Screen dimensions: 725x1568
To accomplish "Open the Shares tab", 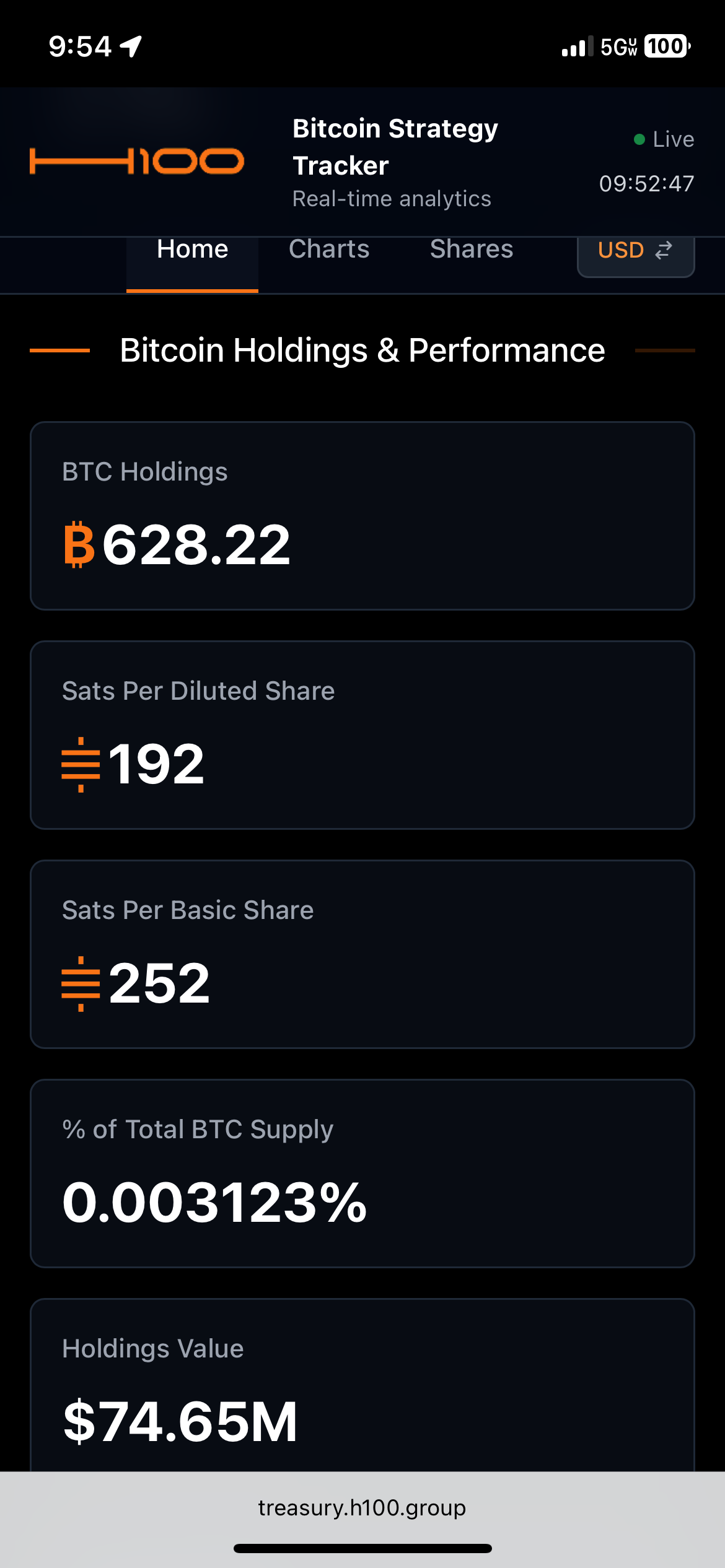I will (472, 250).
